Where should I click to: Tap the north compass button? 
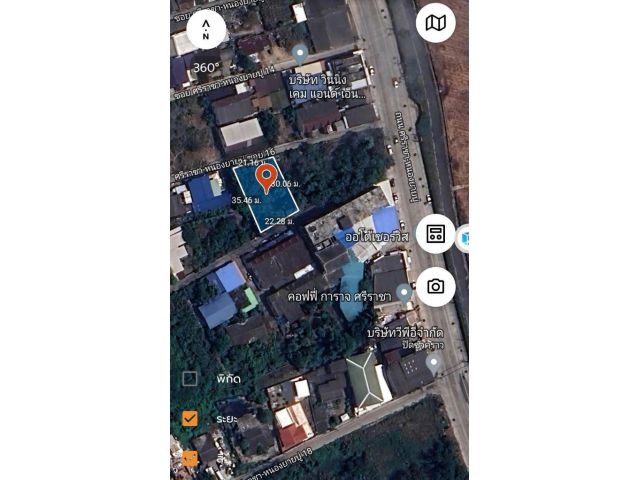click(206, 29)
